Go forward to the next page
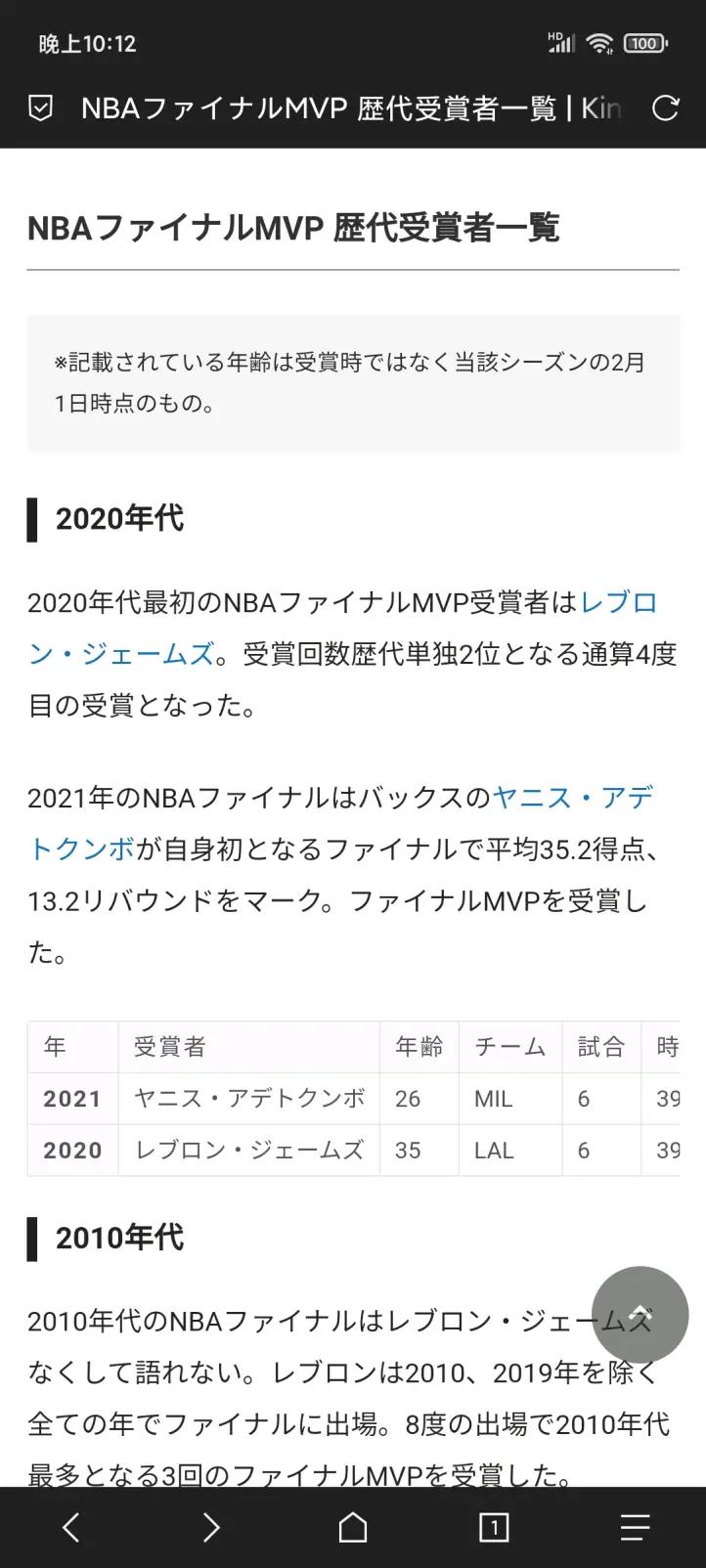The image size is (706, 1568). coord(211,1527)
